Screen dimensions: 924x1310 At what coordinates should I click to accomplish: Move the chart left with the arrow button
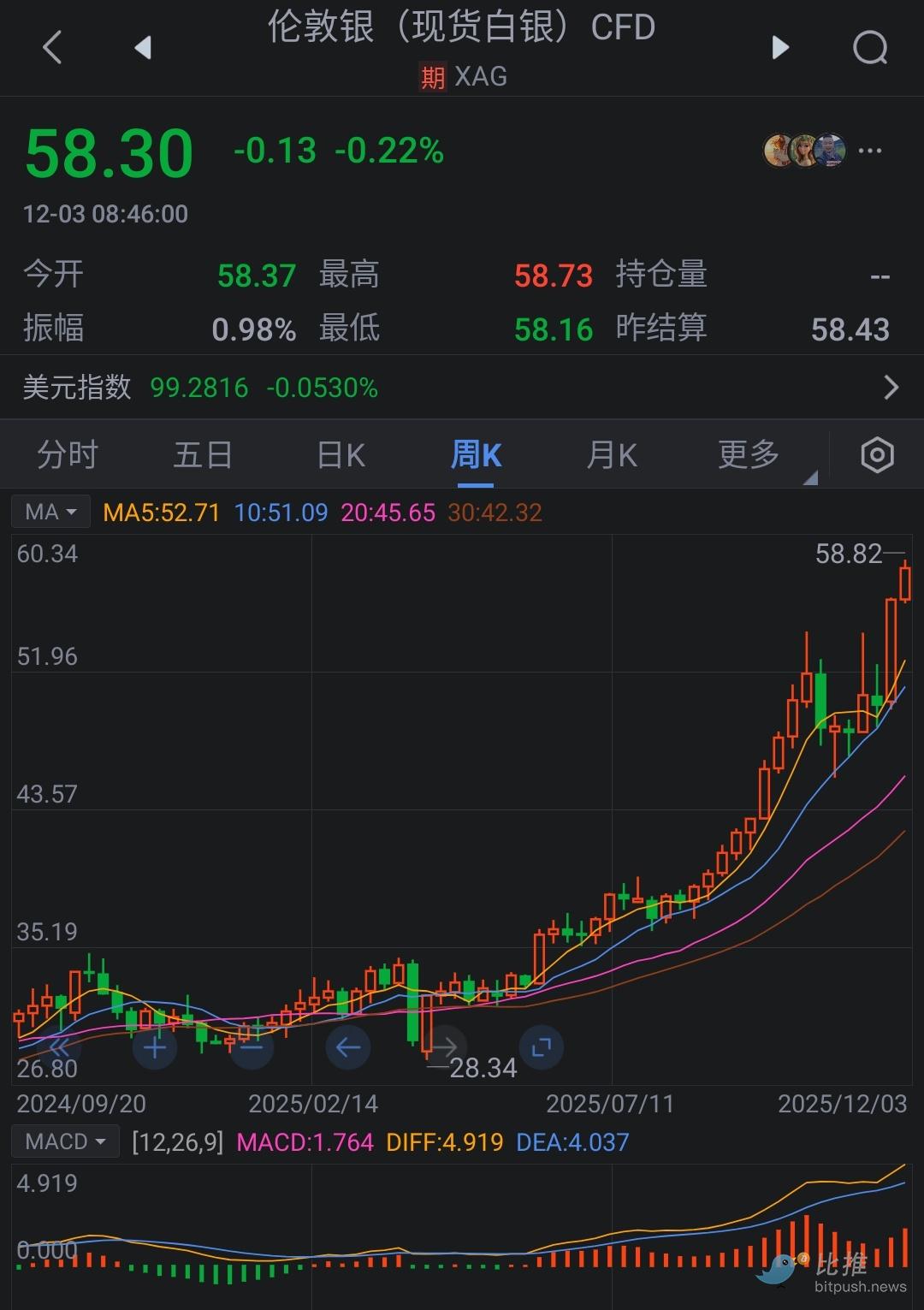tap(348, 1047)
